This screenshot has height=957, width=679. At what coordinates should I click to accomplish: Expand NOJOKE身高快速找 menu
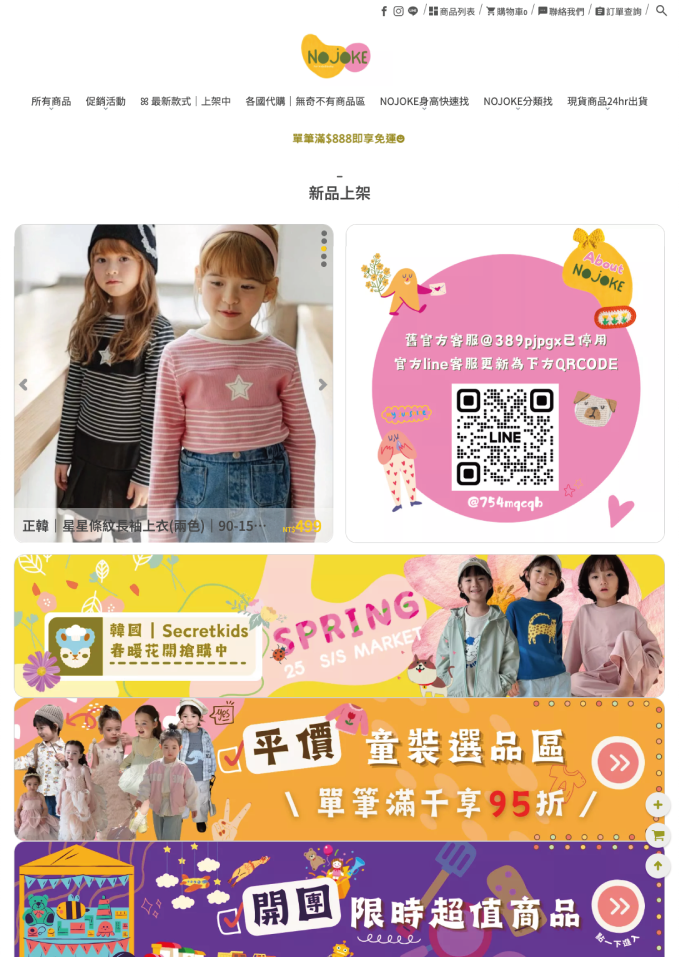(424, 101)
